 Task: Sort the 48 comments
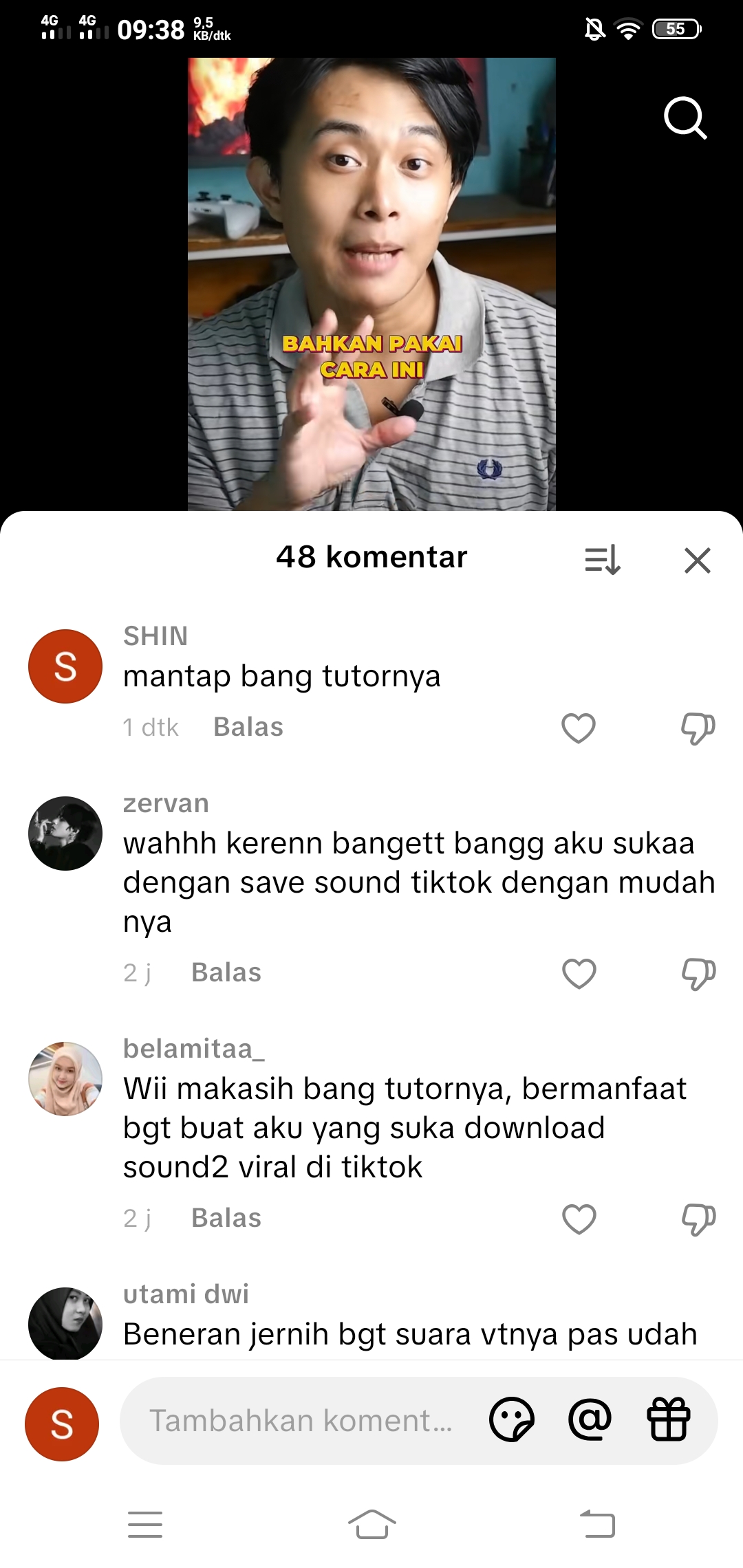point(603,560)
